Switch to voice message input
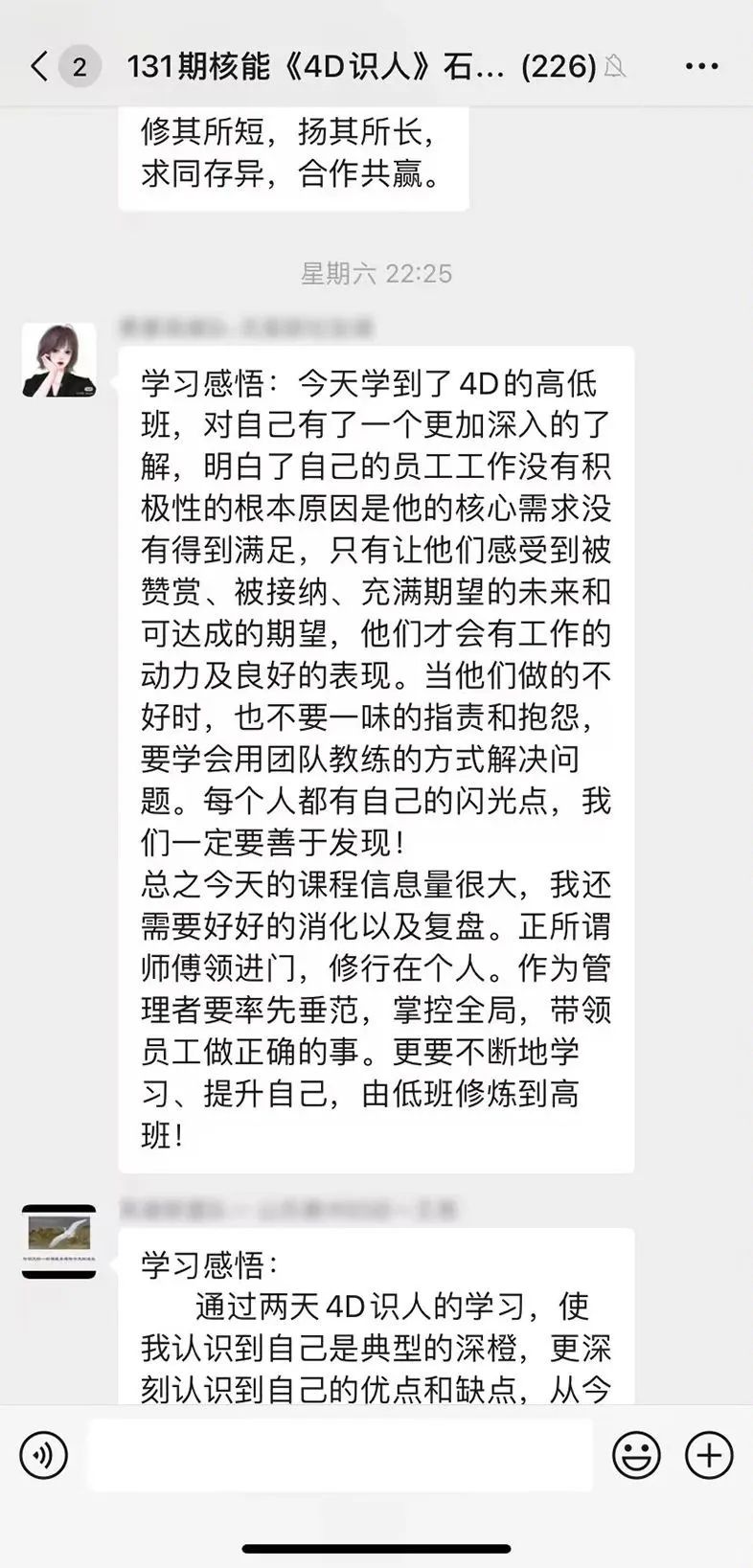This screenshot has width=753, height=1568. 44,1455
